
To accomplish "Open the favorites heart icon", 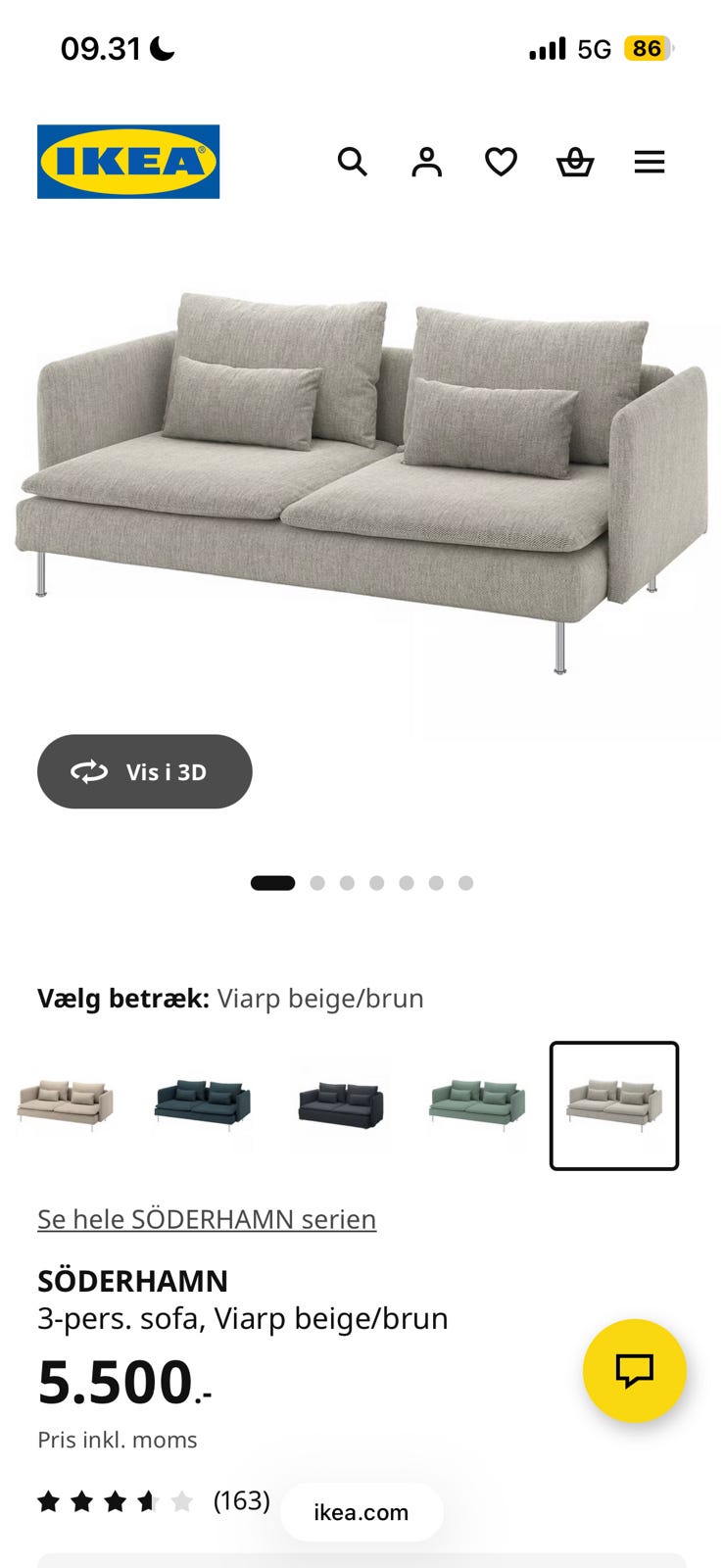I will [501, 162].
